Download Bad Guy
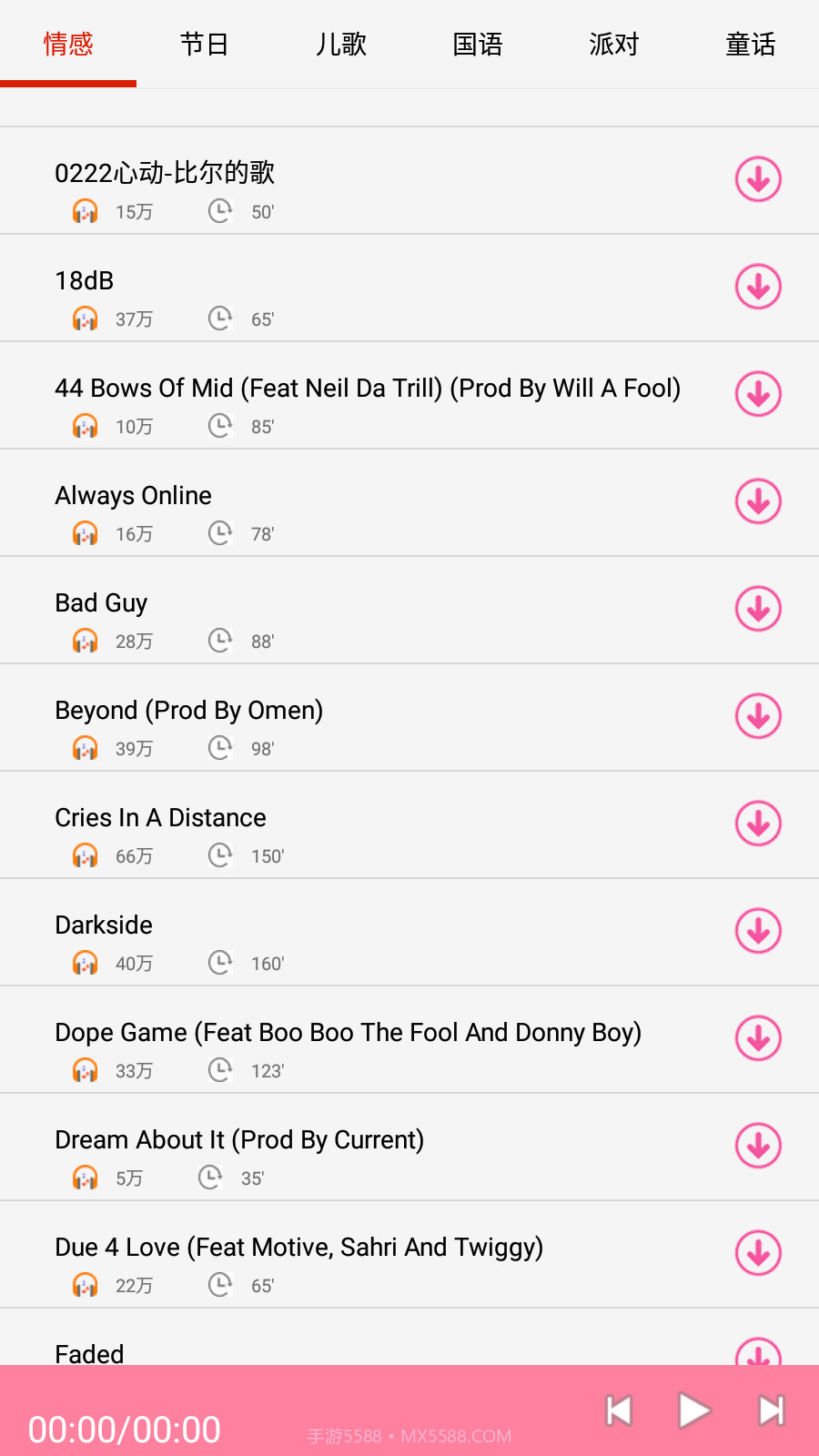819x1456 pixels. coord(758,609)
